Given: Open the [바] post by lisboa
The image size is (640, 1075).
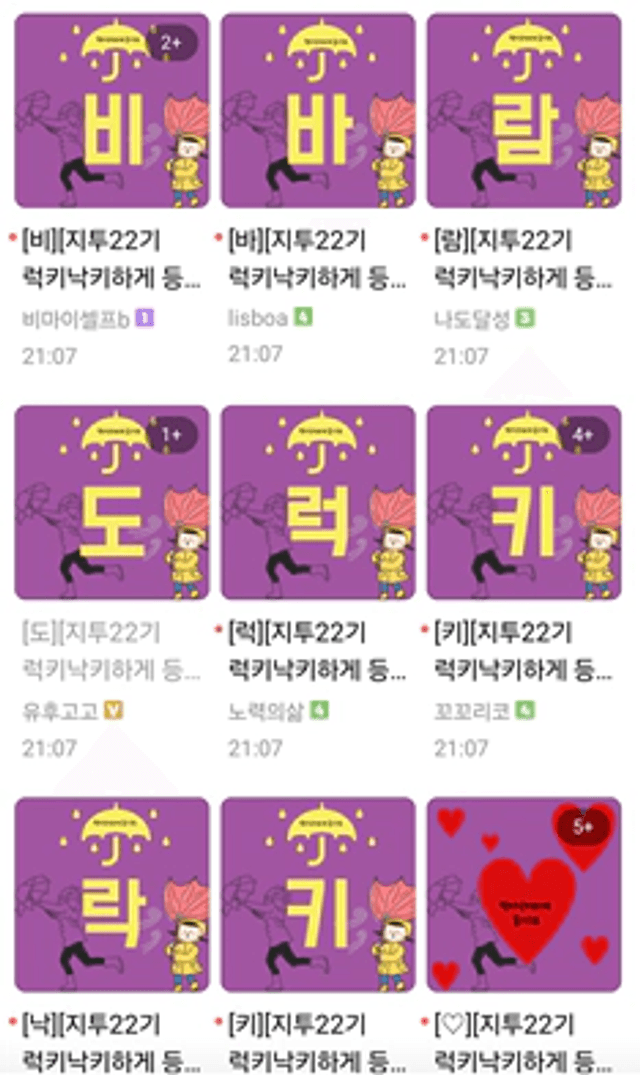Looking at the screenshot, I should (318, 110).
